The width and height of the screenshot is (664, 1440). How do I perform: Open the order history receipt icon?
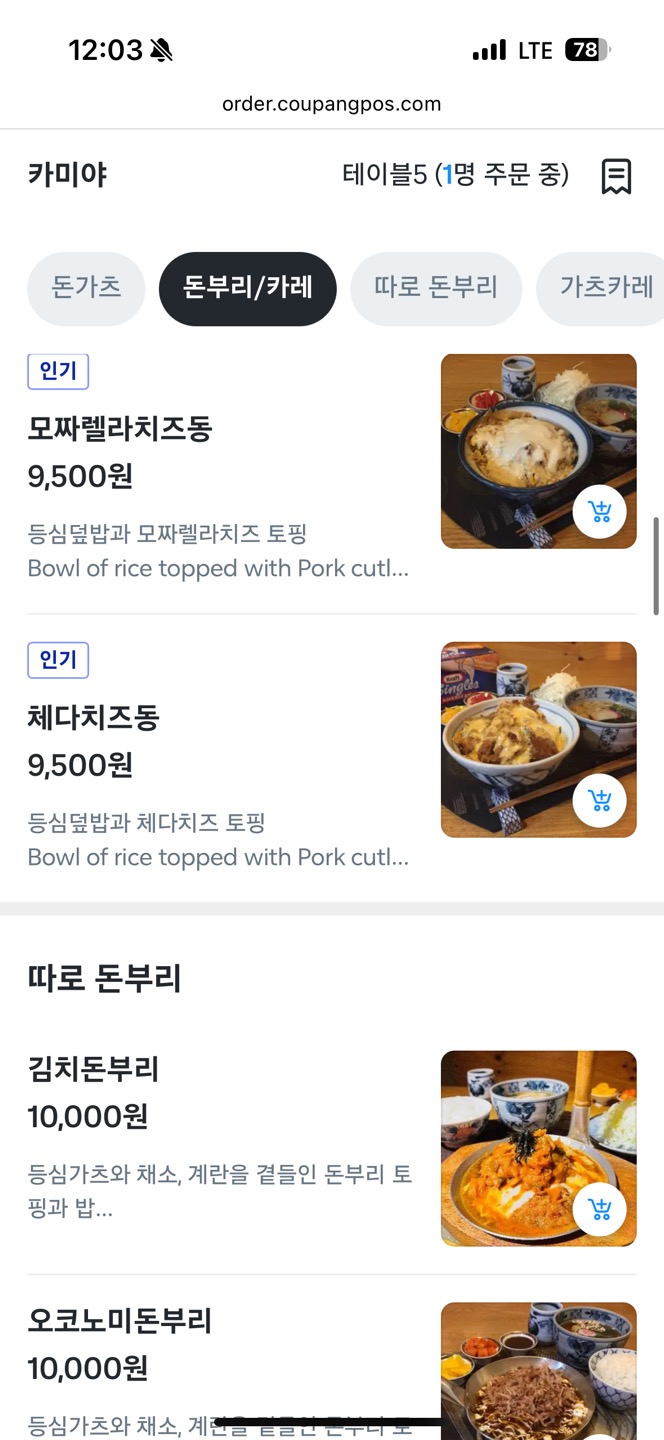[x=616, y=177]
